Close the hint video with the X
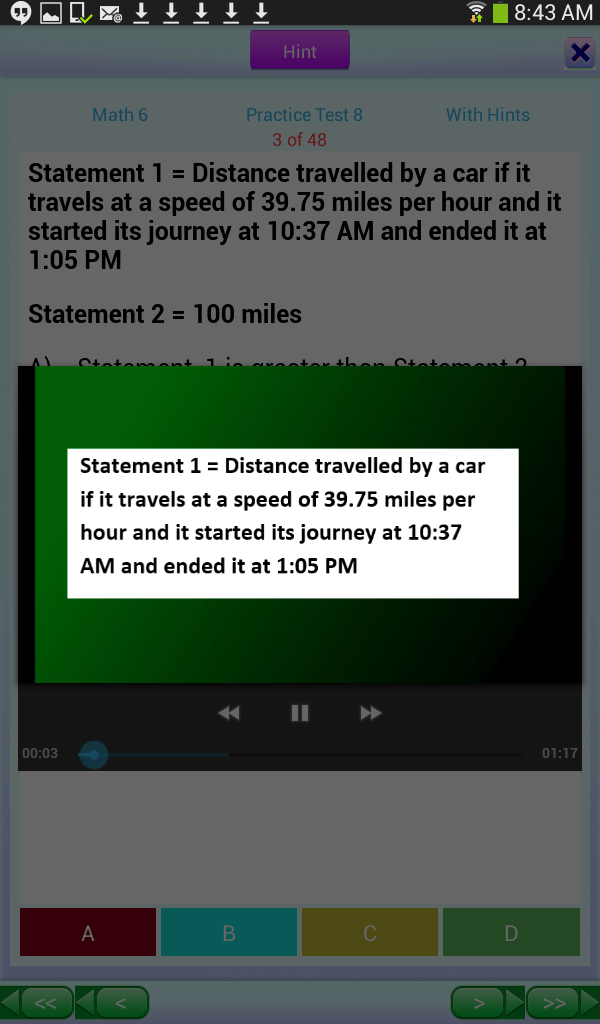The image size is (600, 1024). (x=580, y=52)
